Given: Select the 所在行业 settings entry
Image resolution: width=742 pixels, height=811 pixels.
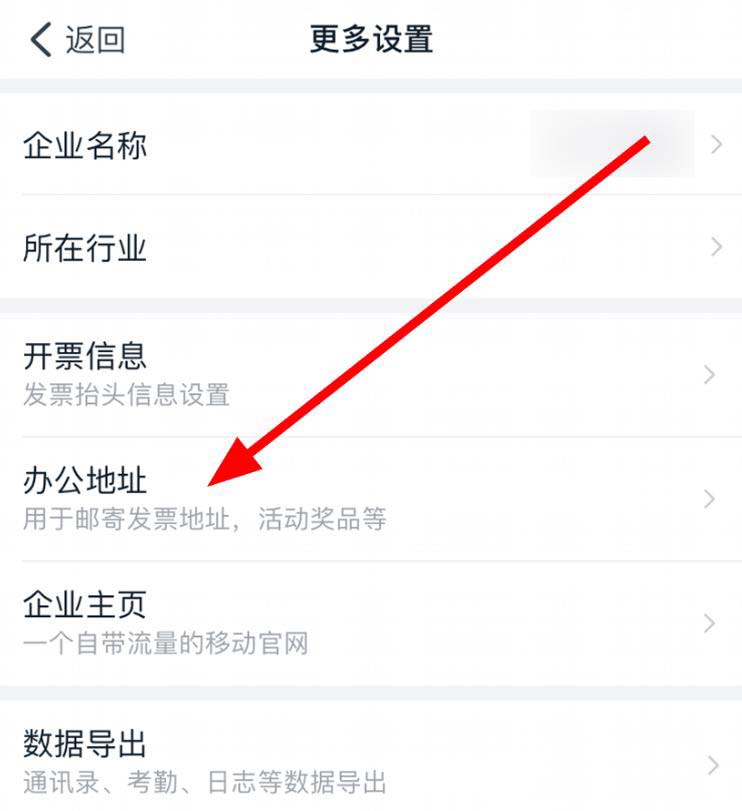Looking at the screenshot, I should pyautogui.click(x=86, y=248).
